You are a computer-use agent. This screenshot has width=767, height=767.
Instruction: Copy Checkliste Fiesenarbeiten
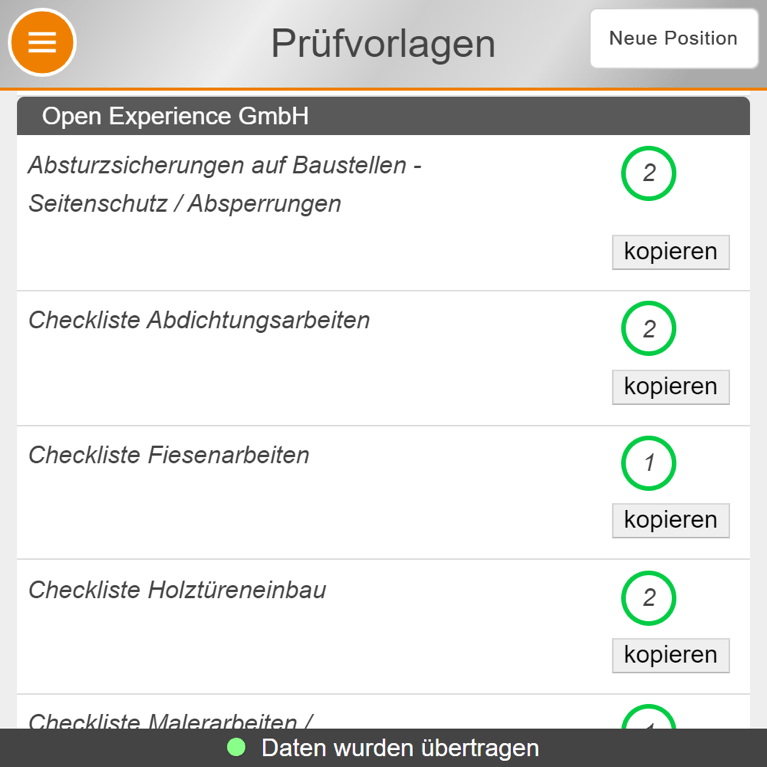(x=670, y=520)
